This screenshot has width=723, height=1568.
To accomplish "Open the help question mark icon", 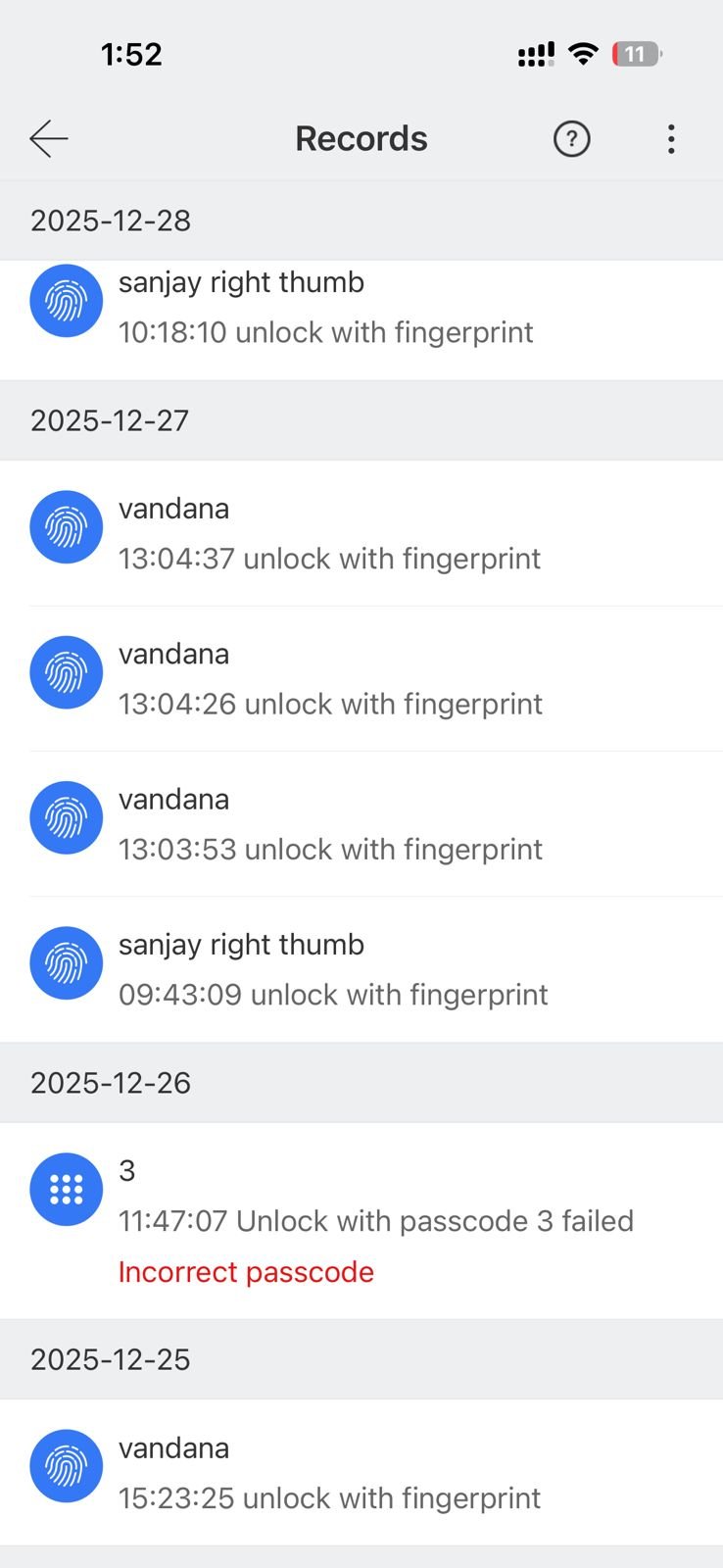I will tap(571, 139).
